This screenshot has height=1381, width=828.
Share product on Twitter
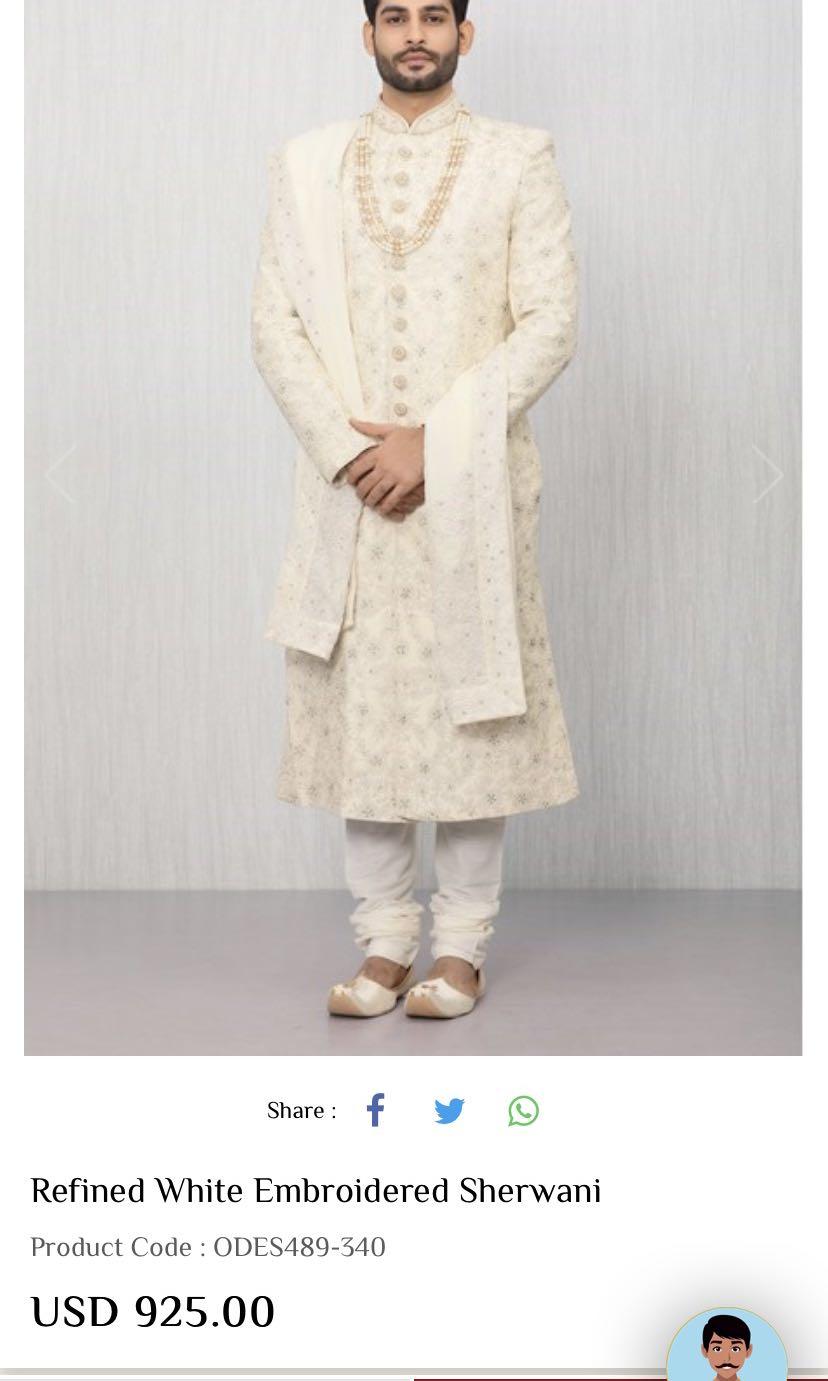[x=449, y=1111]
